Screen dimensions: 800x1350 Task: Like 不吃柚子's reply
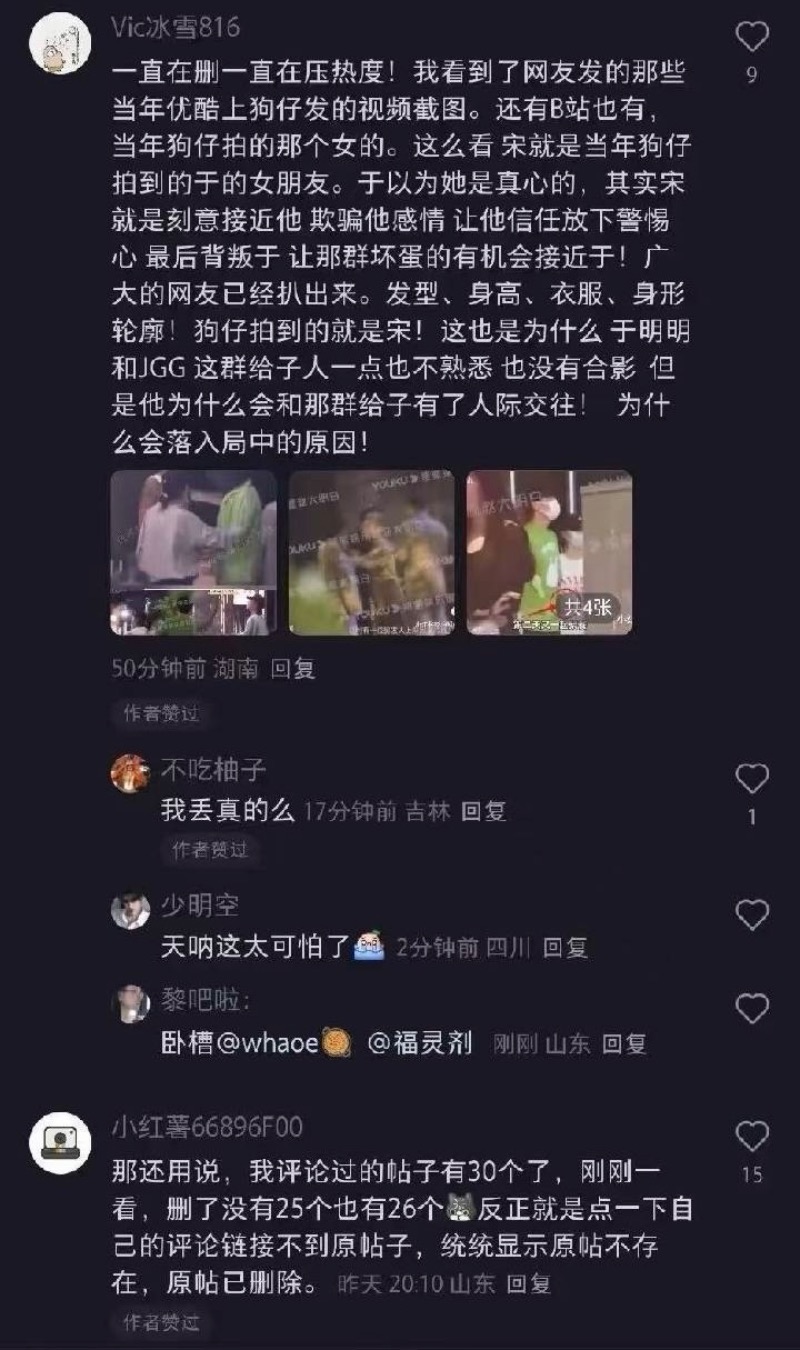tap(752, 779)
